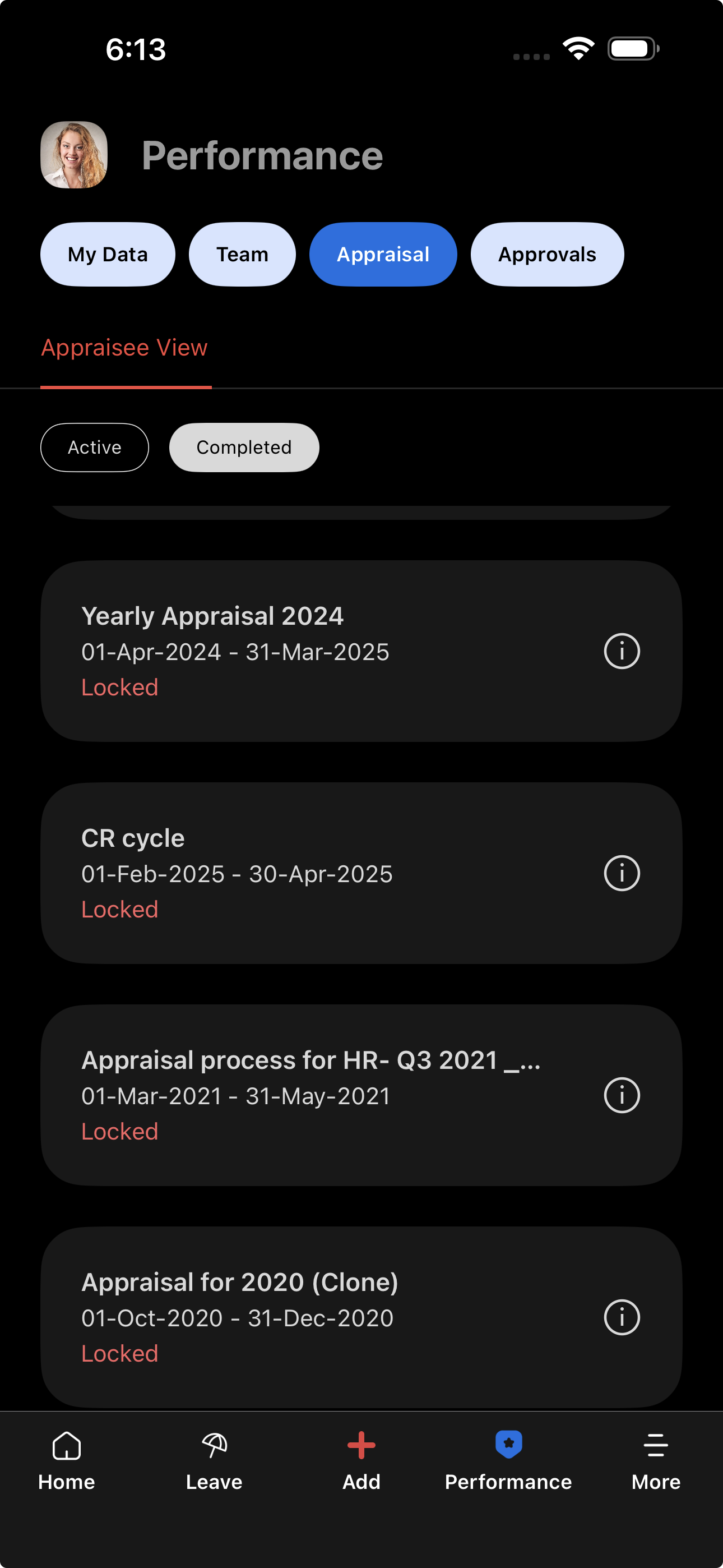723x1568 pixels.
Task: Open the profile avatar photo
Action: 73,155
